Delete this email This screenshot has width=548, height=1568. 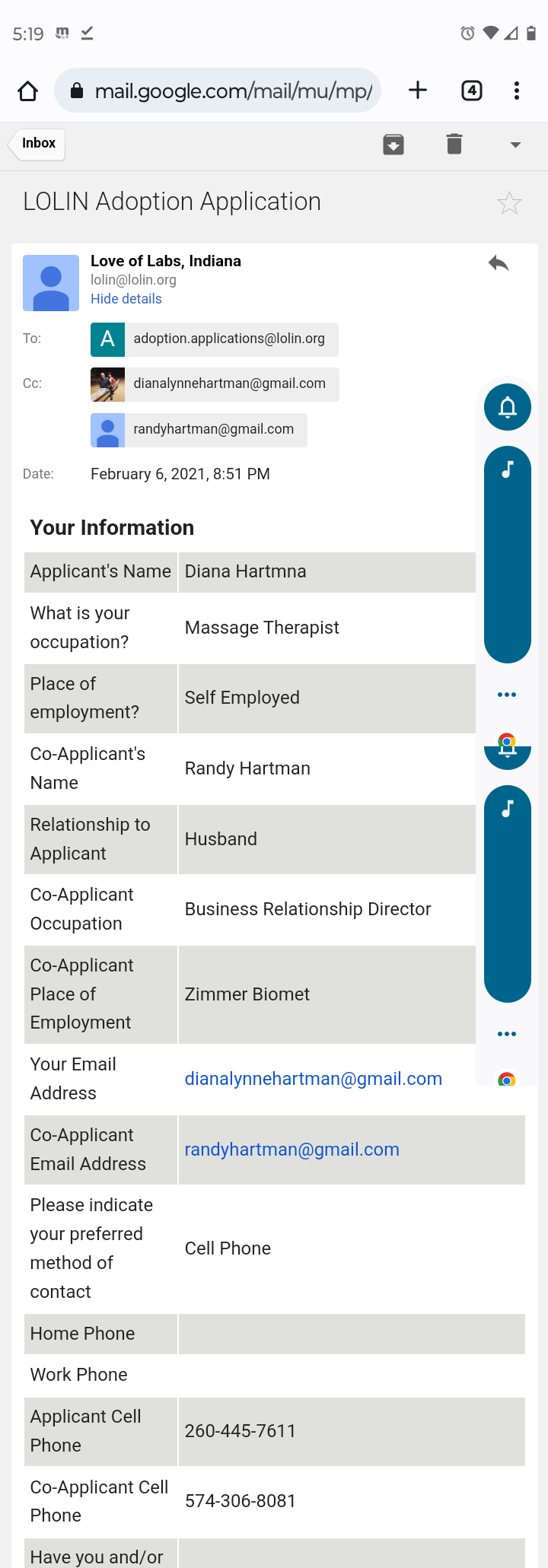pyautogui.click(x=454, y=144)
